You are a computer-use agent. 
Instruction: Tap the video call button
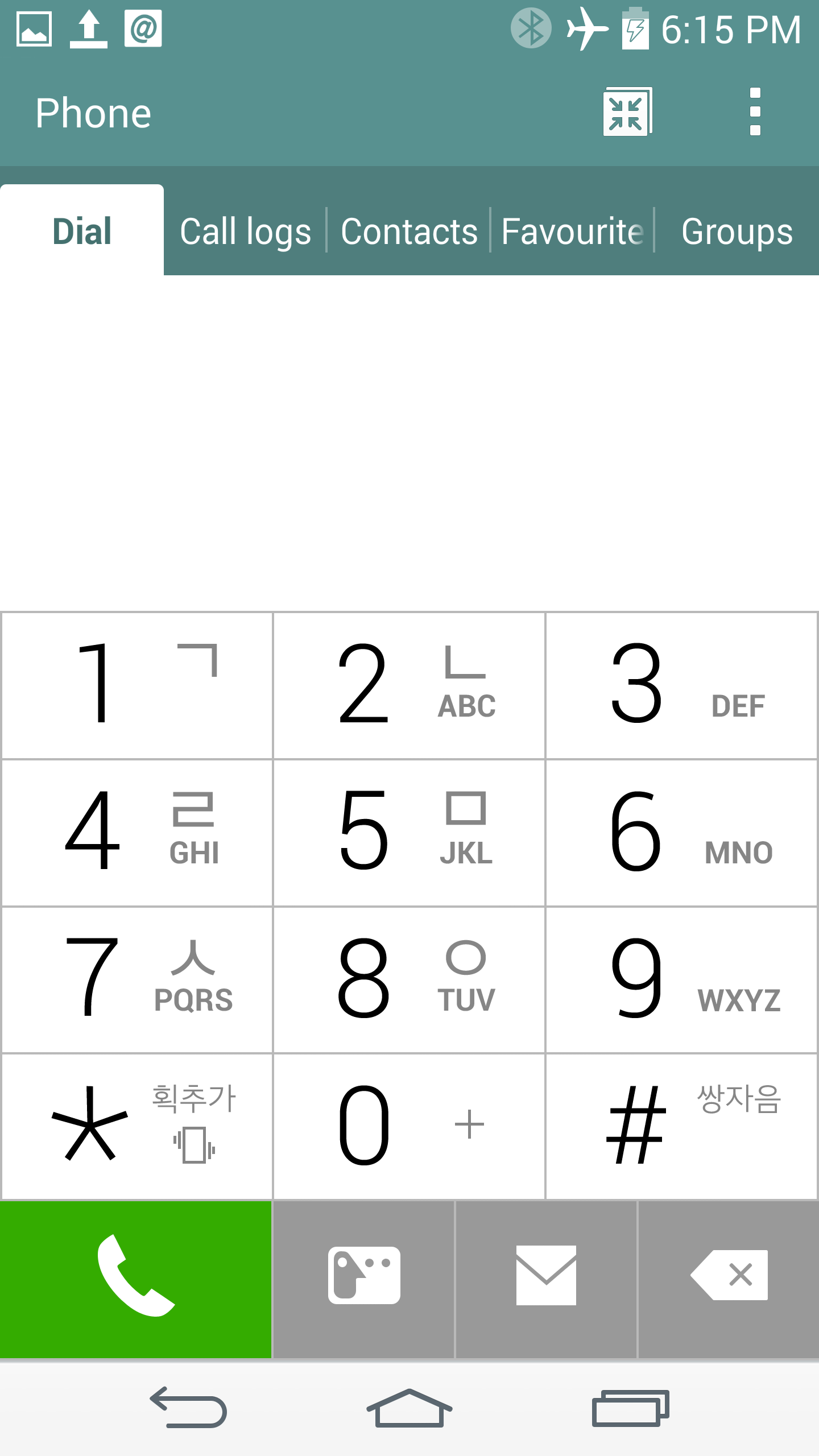pyautogui.click(x=364, y=1280)
